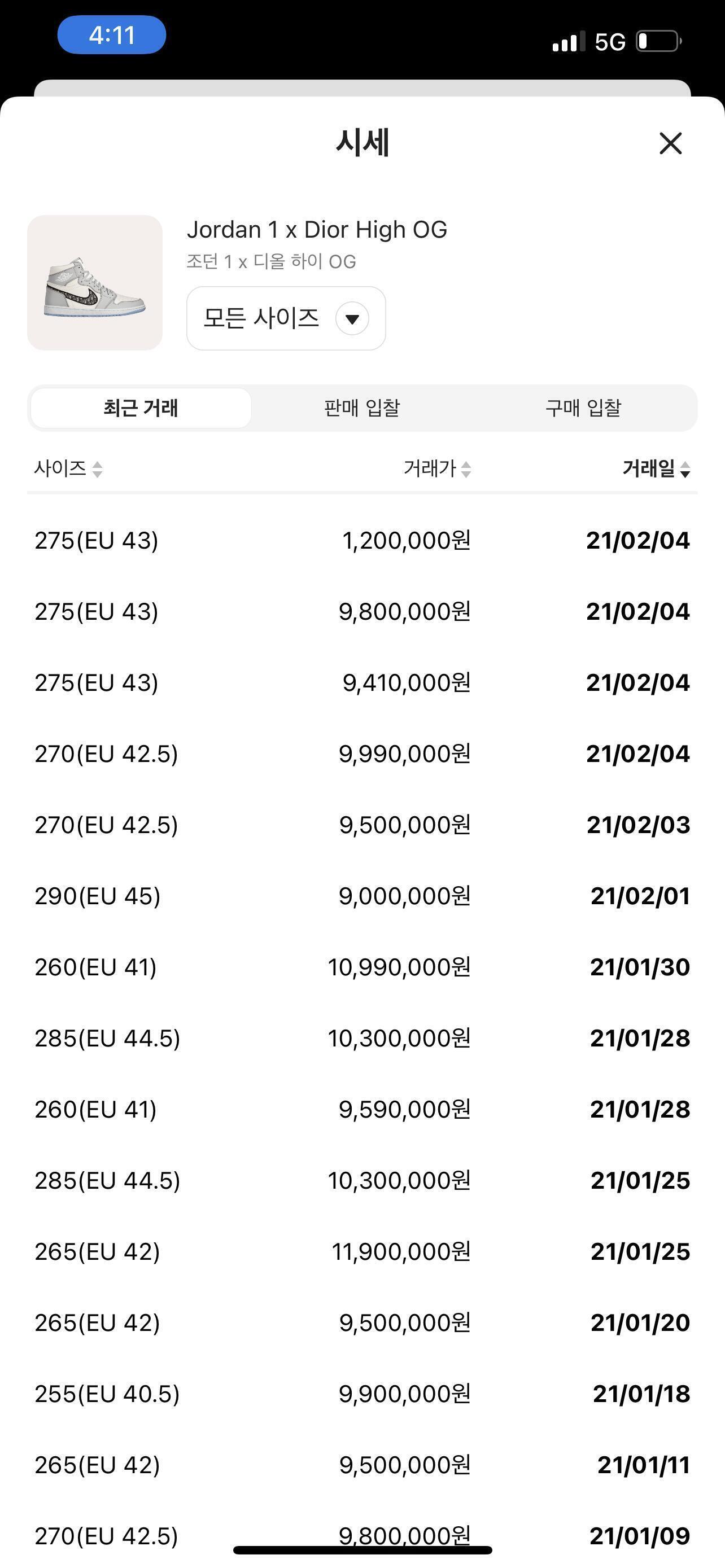
Task: Sort the list by 거래가
Action: (437, 468)
